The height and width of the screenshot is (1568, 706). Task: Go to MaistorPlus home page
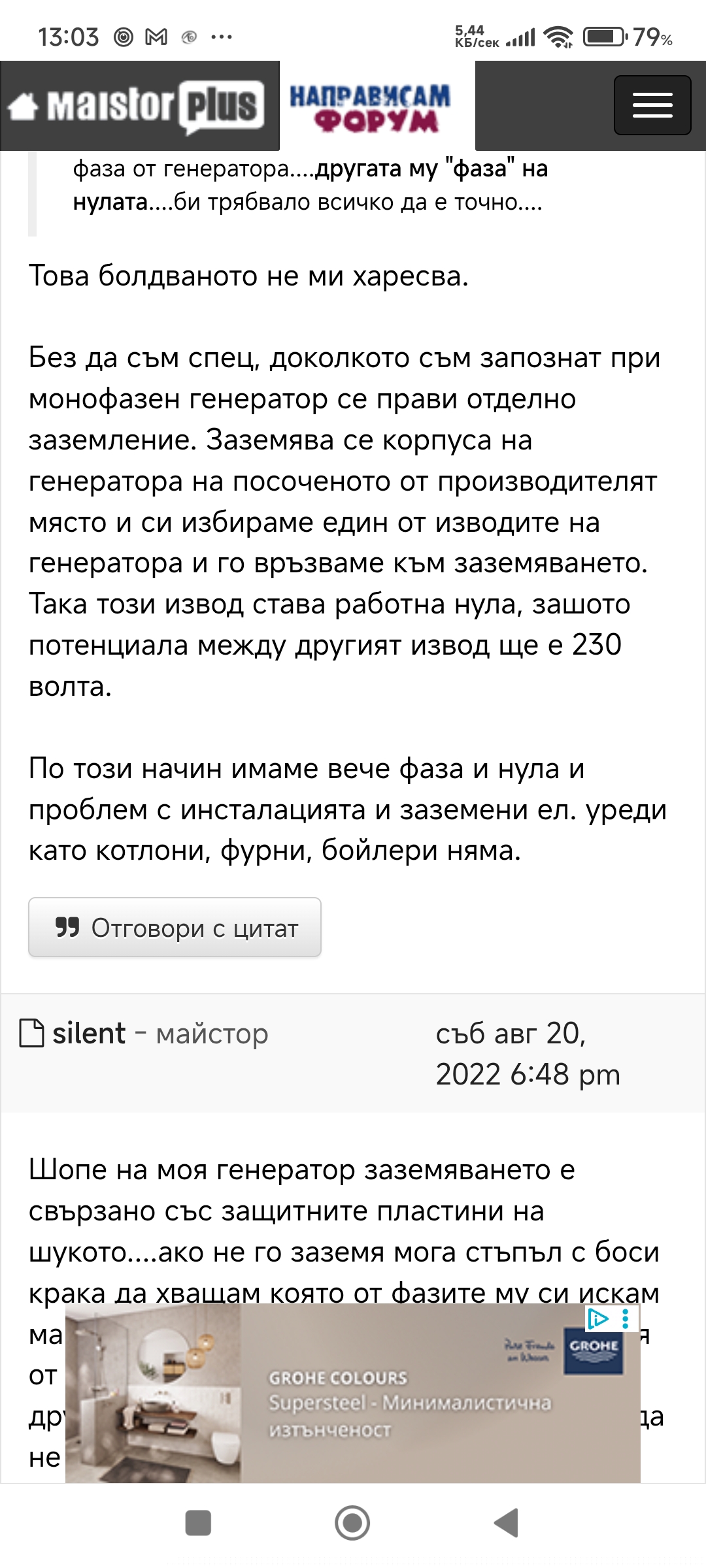pyautogui.click(x=136, y=106)
